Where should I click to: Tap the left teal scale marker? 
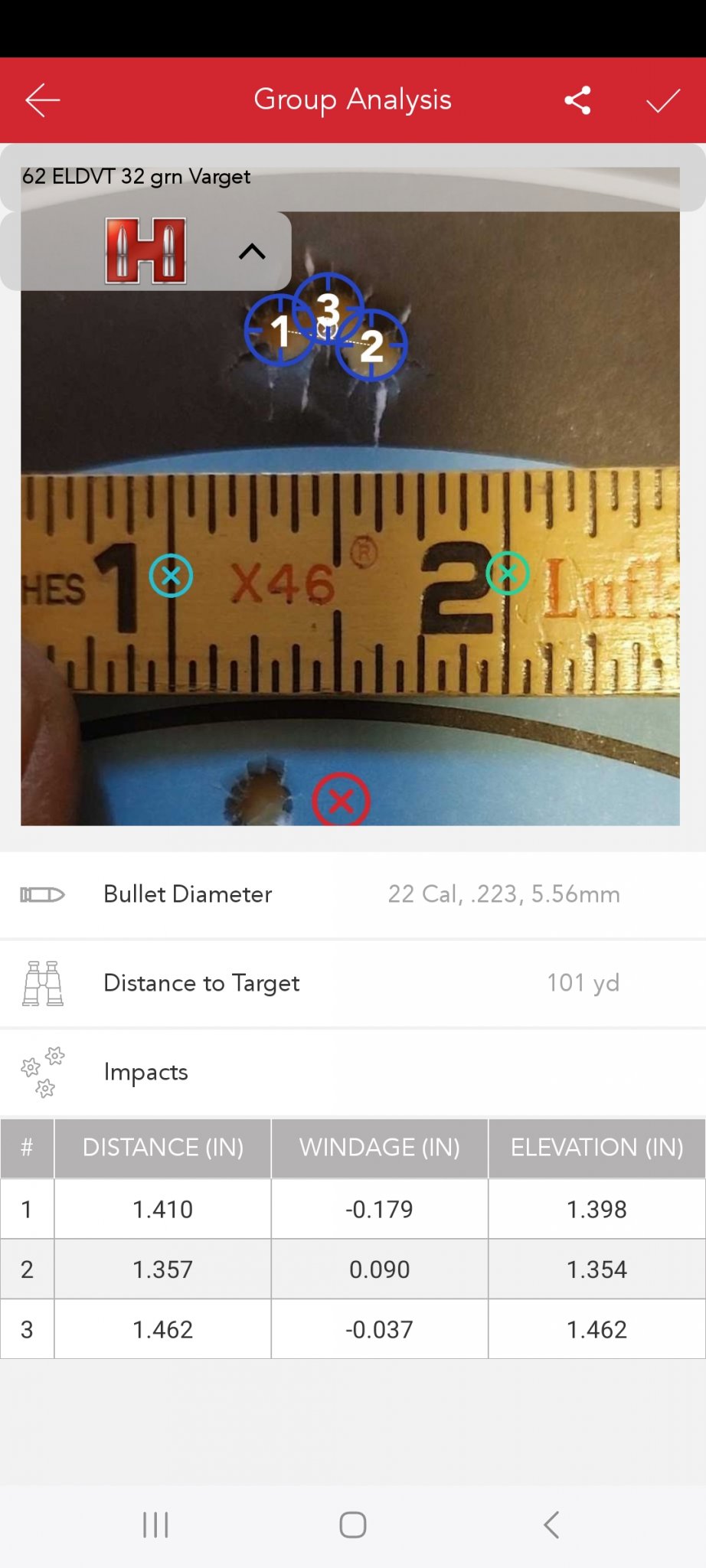point(171,575)
